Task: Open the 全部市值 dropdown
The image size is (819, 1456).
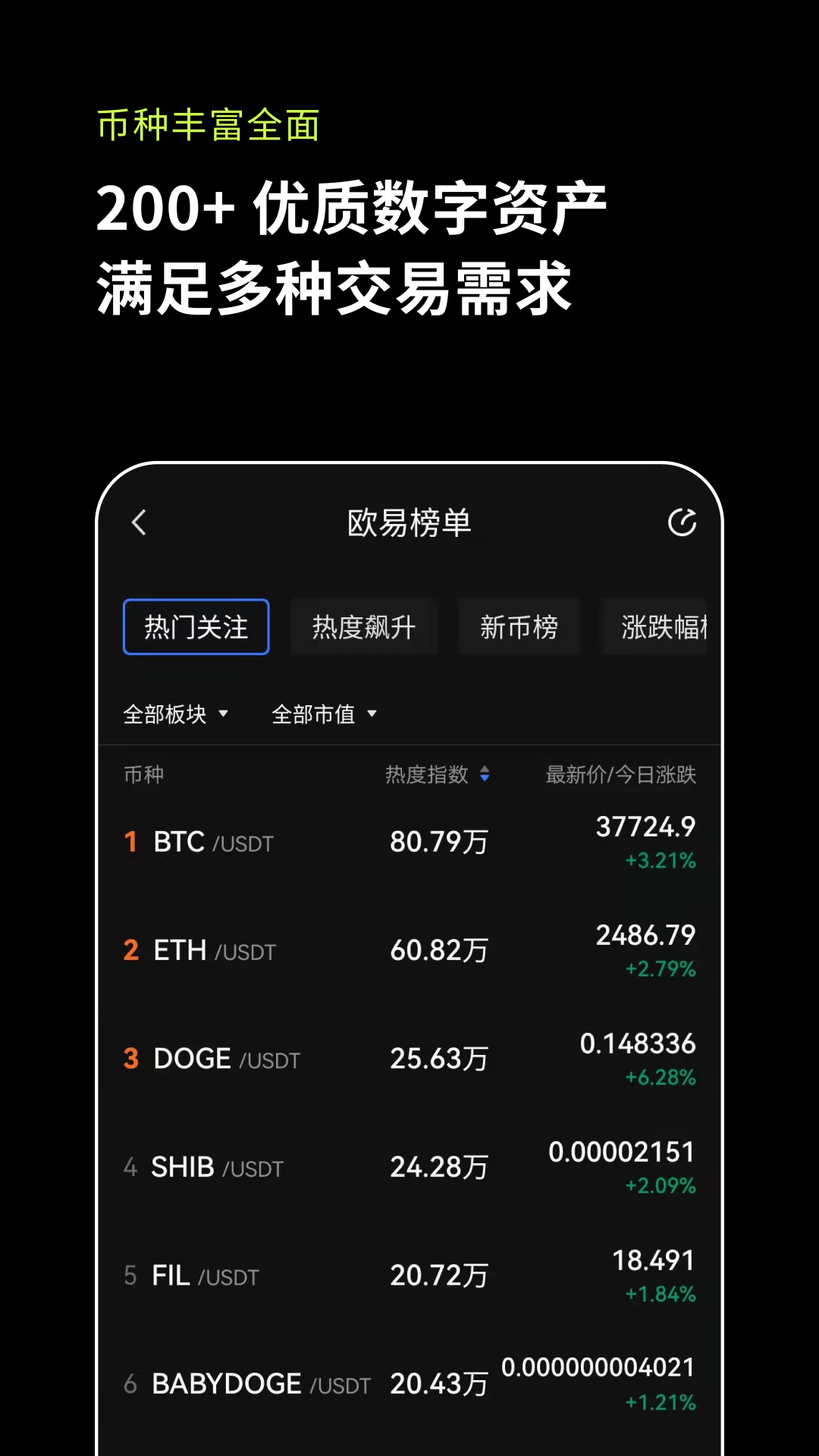Action: tap(325, 713)
